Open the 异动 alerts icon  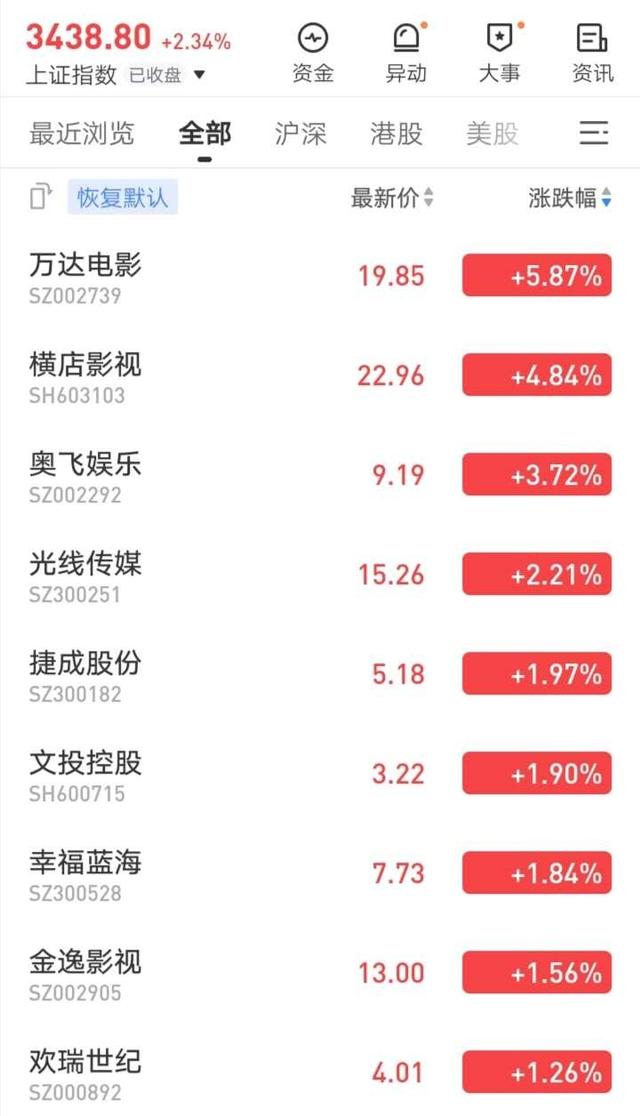406,53
